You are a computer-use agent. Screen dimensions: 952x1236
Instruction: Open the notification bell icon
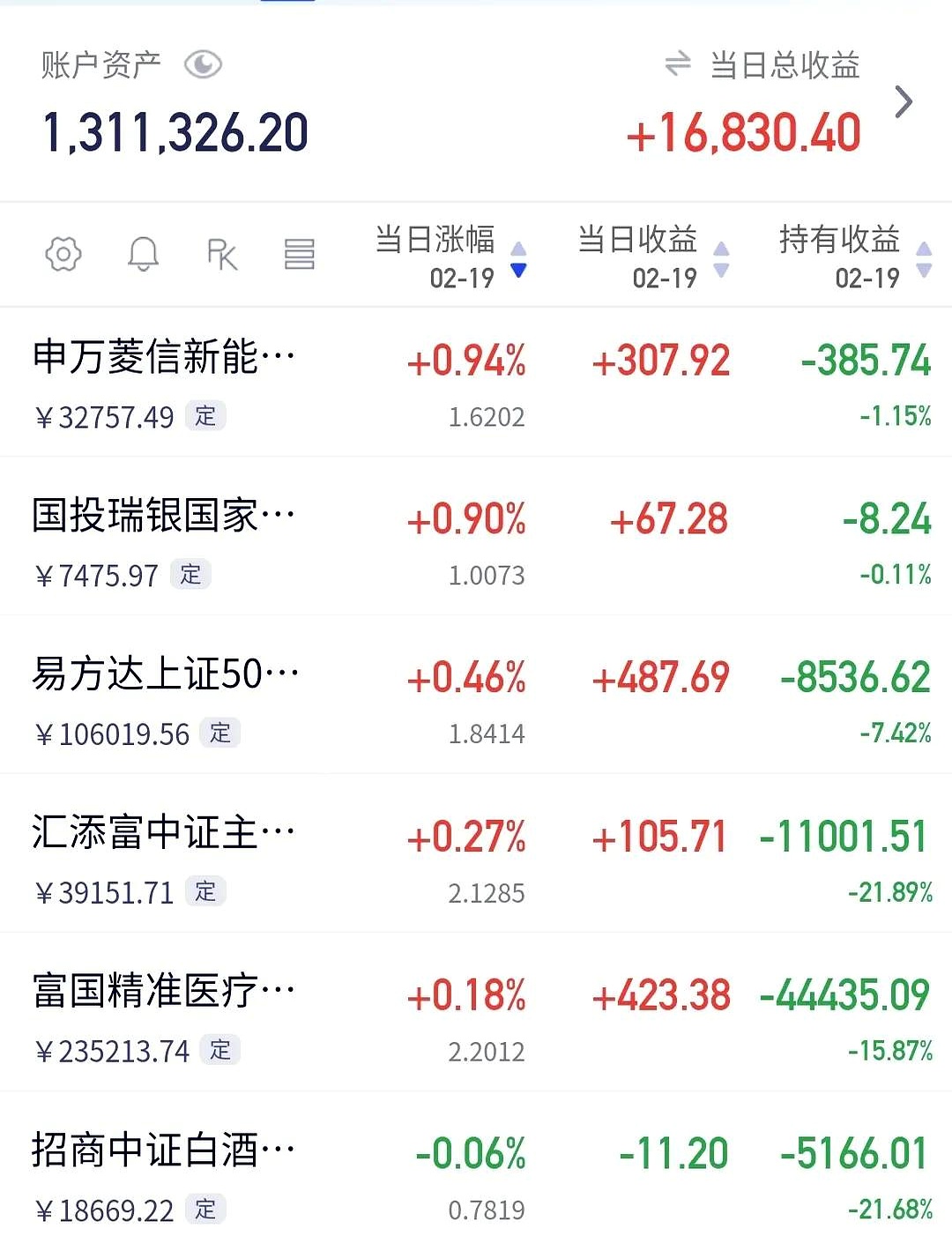coord(144,254)
